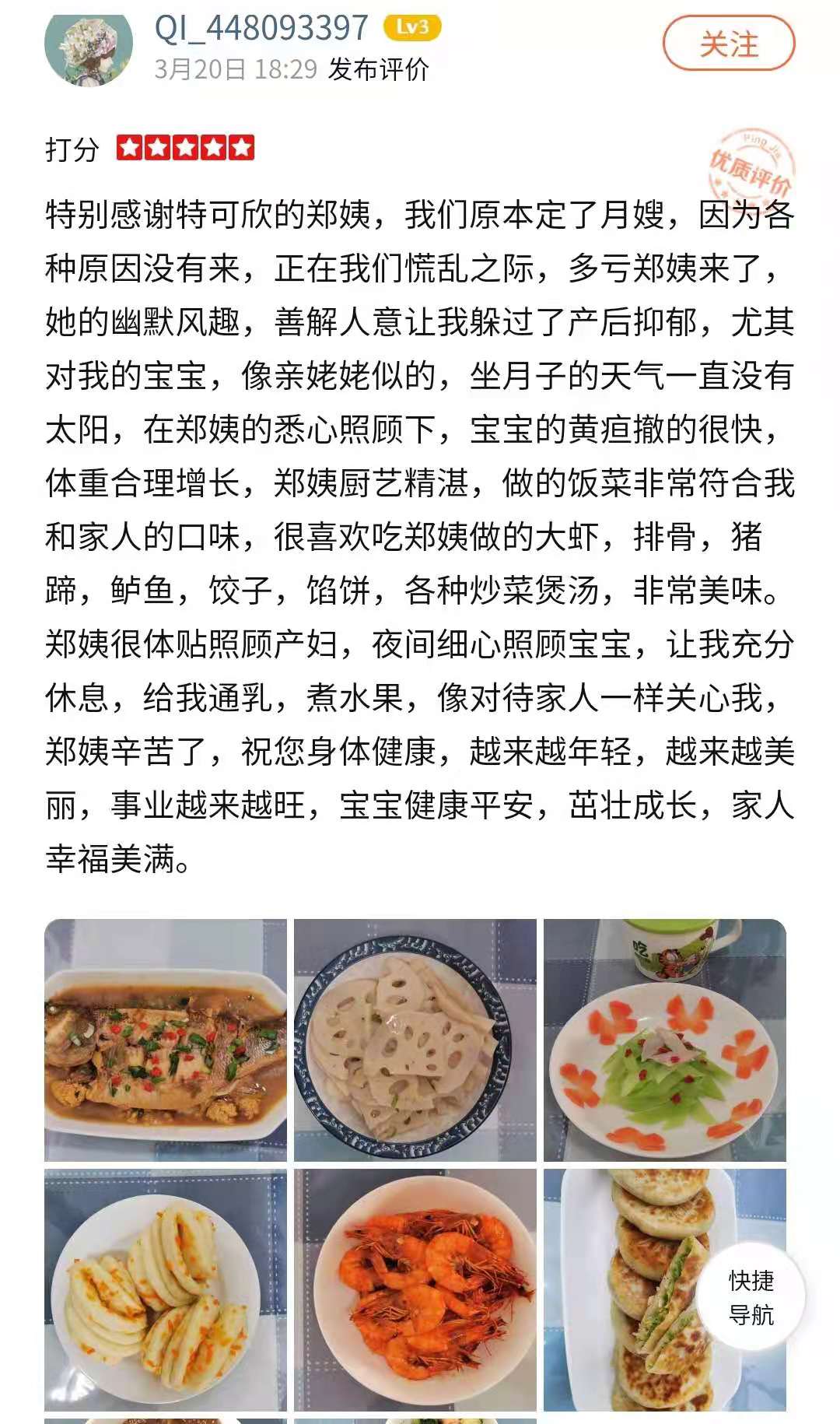The image size is (840, 1424).
Task: Follow user QI_448093397 via 关注 button
Action: pyautogui.click(x=728, y=44)
